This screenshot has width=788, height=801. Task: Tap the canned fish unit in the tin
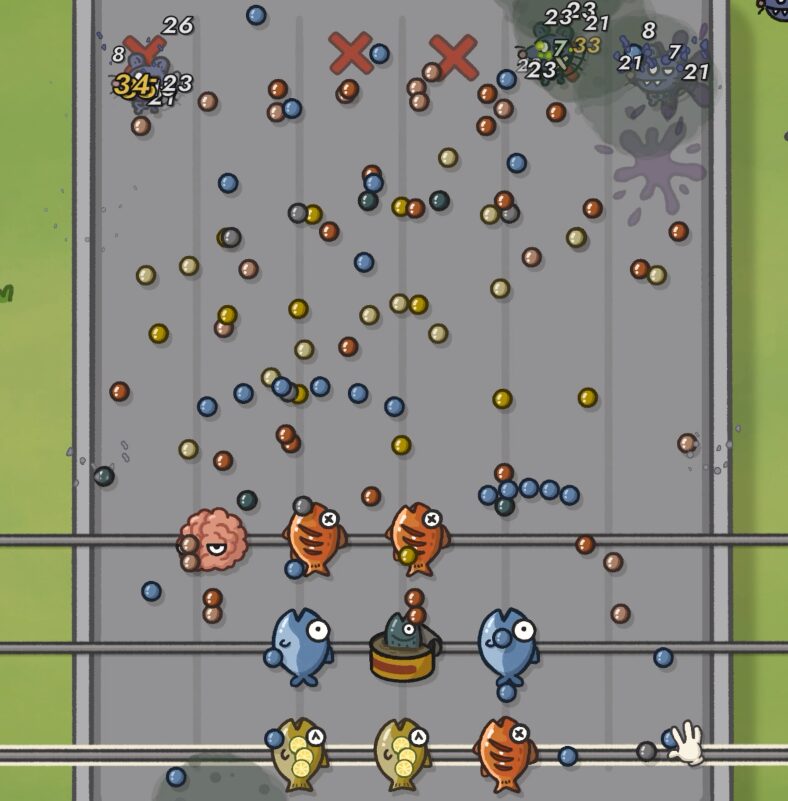click(403, 648)
